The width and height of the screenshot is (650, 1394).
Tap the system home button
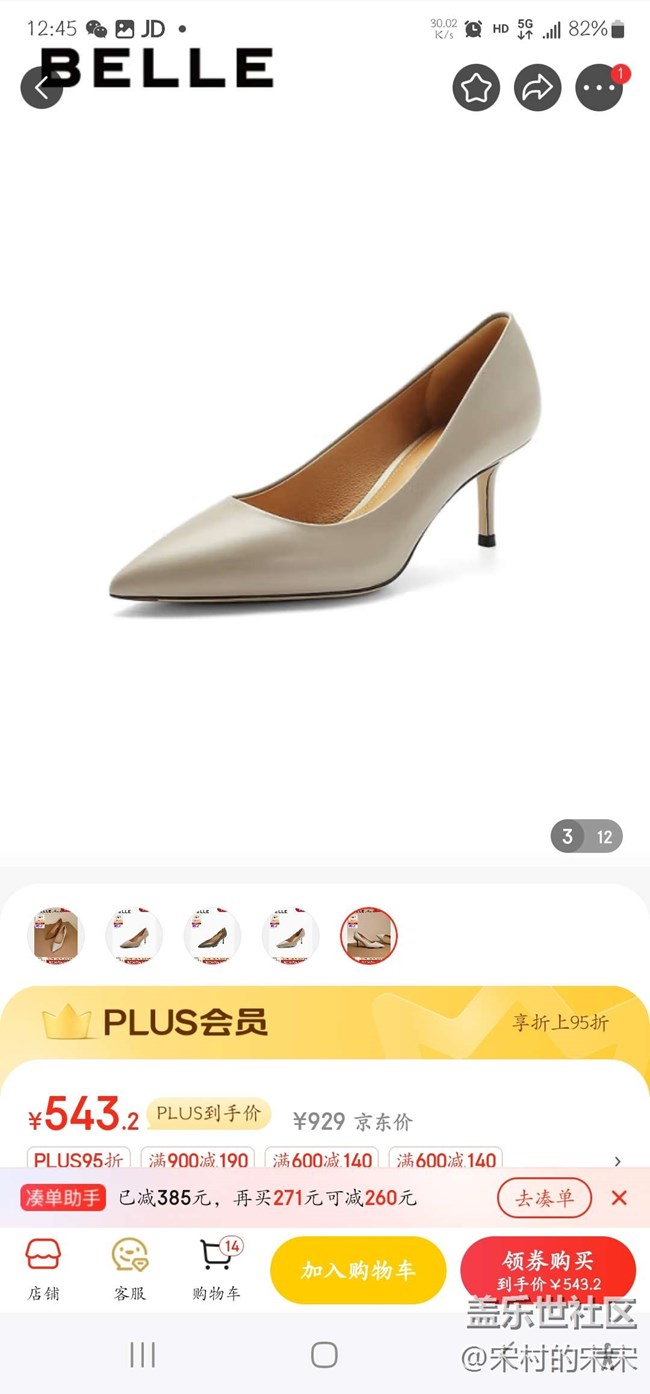point(324,1355)
